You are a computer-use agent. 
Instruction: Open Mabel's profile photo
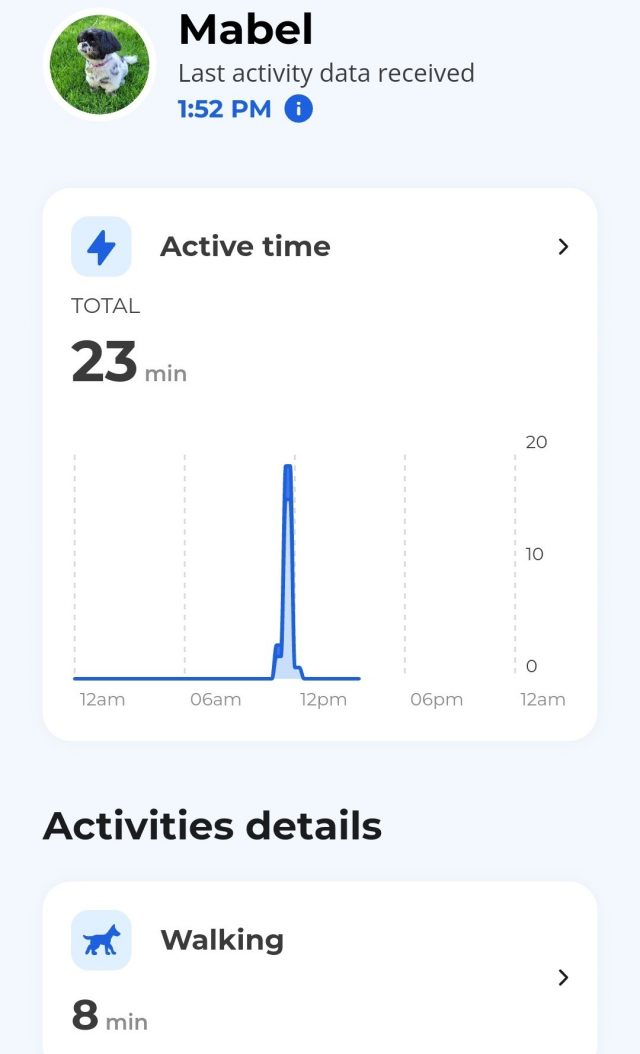[x=100, y=64]
